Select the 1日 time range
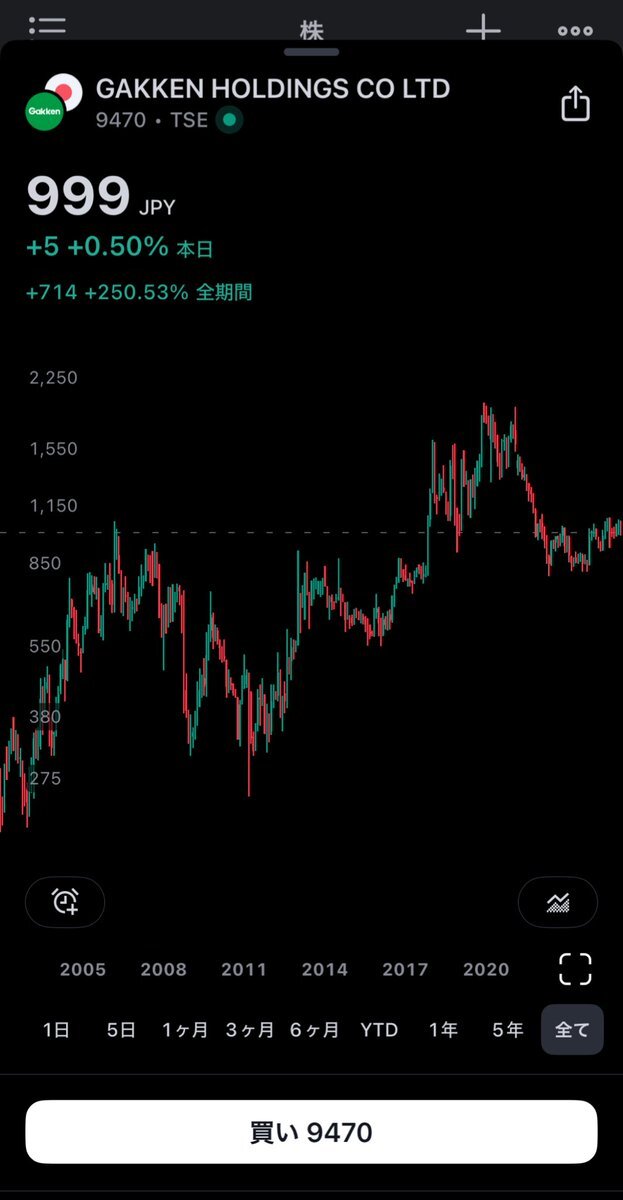 [x=56, y=1030]
